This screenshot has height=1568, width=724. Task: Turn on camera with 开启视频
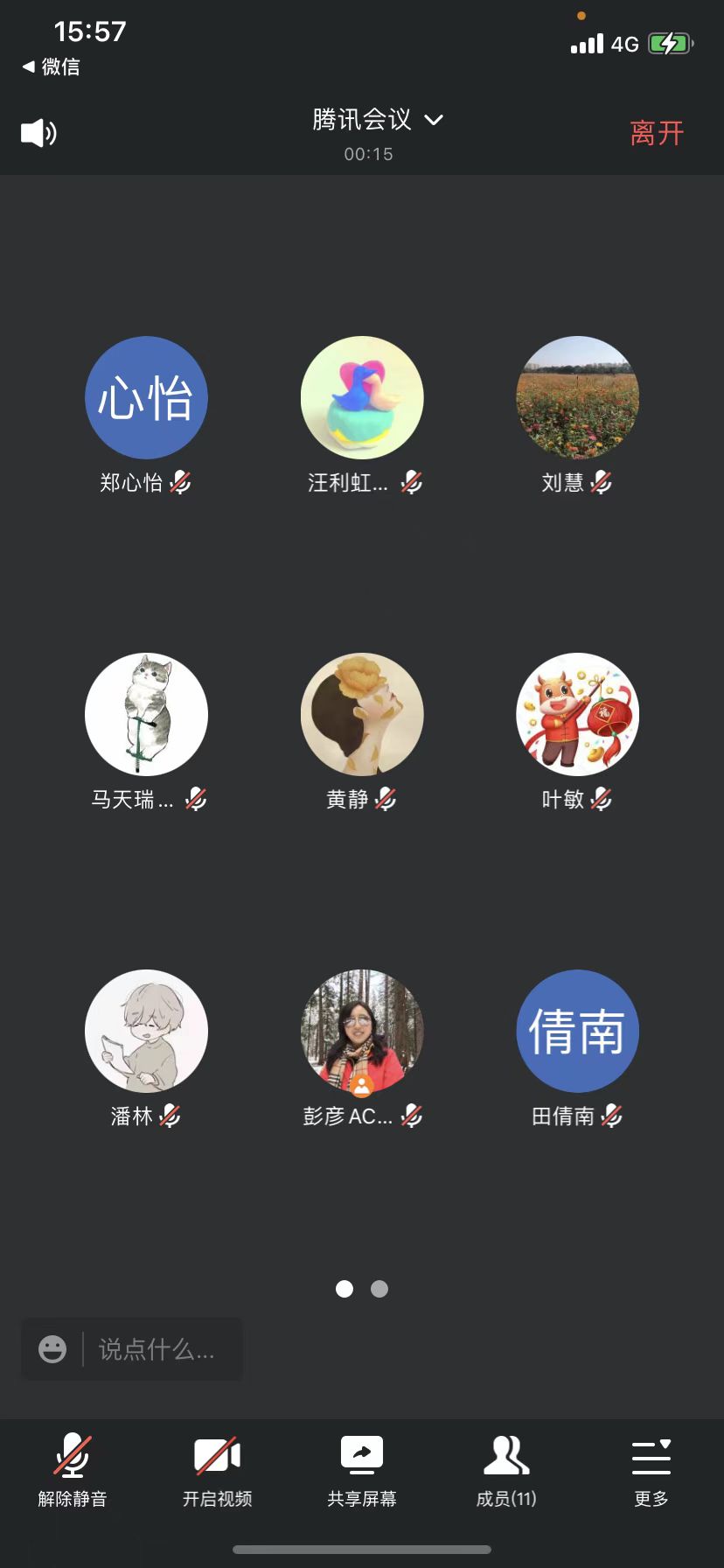pyautogui.click(x=217, y=1471)
